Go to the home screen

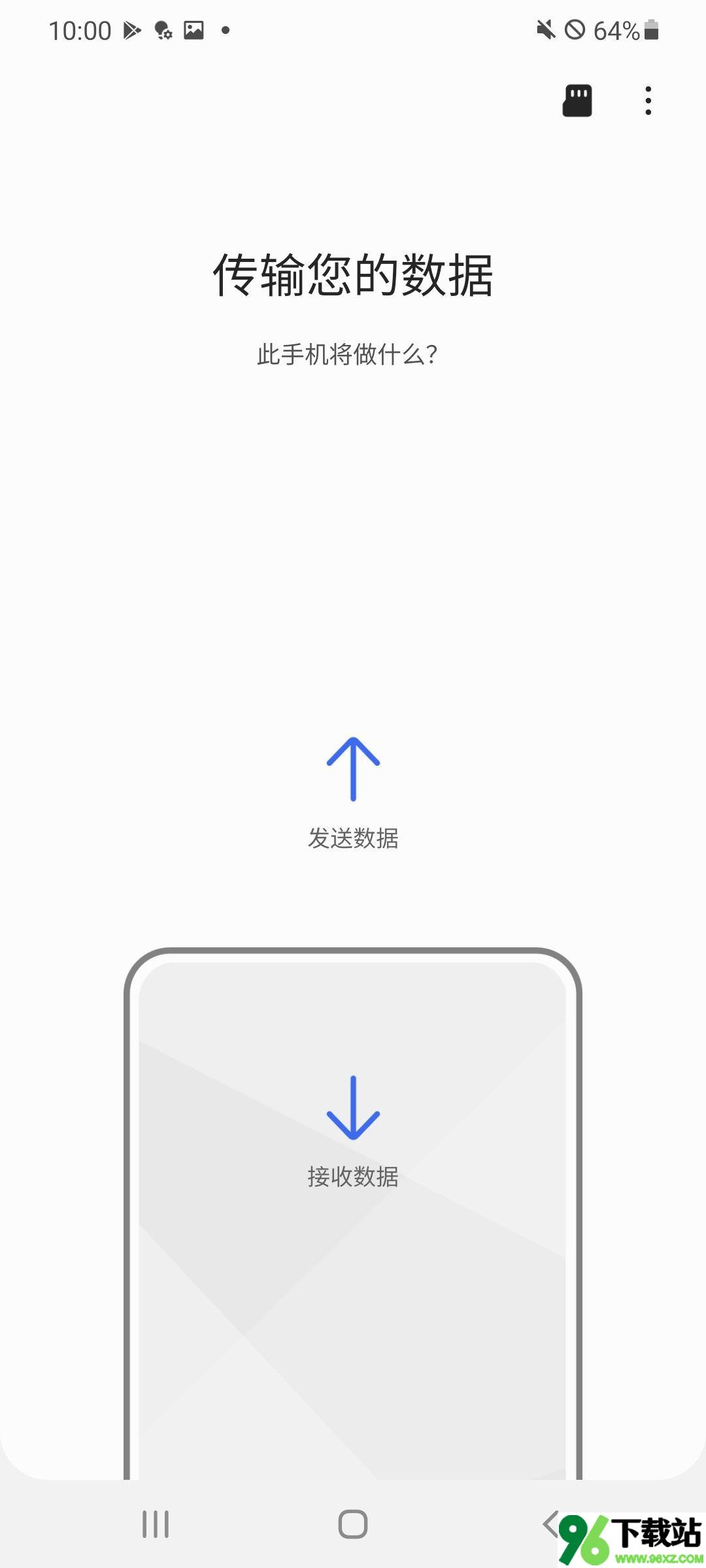(353, 1524)
